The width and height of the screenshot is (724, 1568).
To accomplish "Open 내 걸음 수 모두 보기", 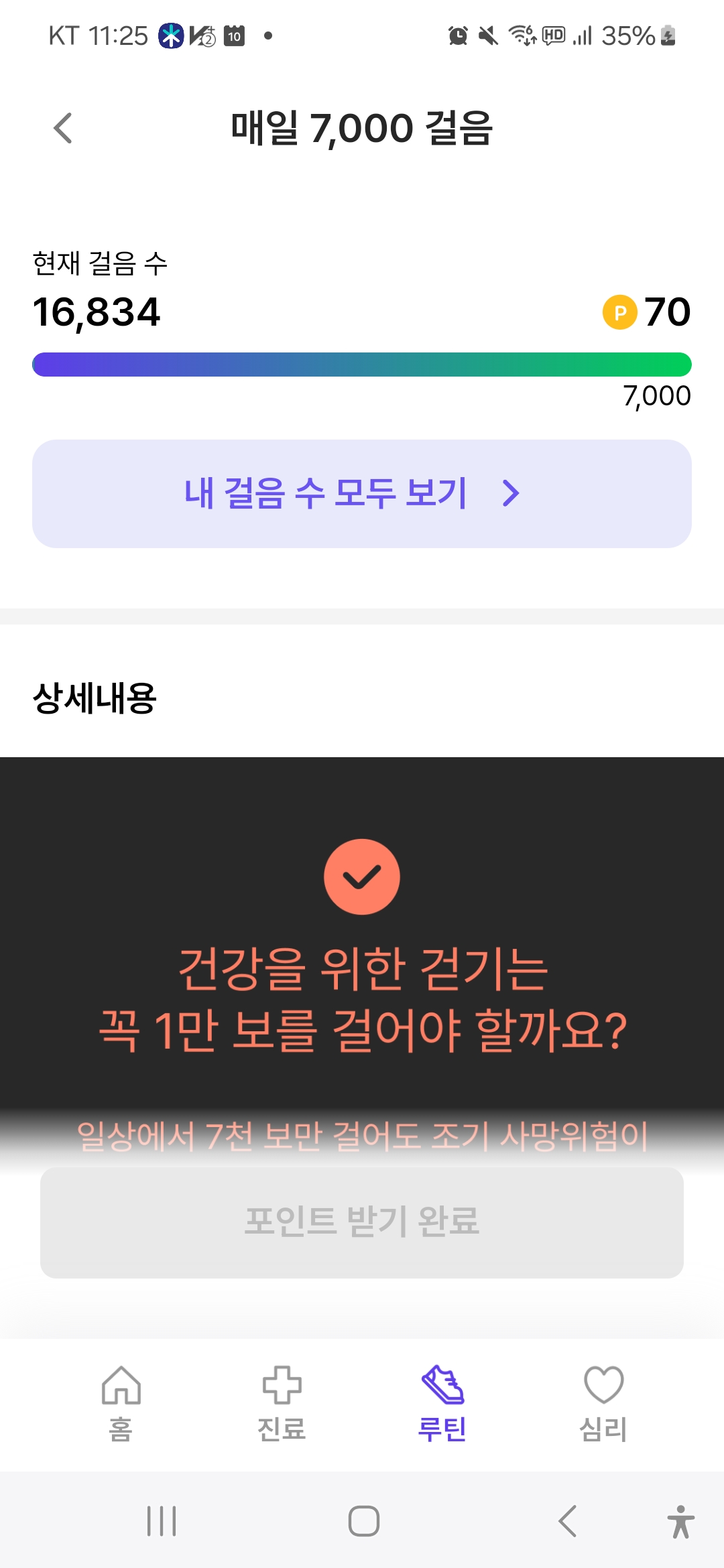I will pyautogui.click(x=362, y=494).
